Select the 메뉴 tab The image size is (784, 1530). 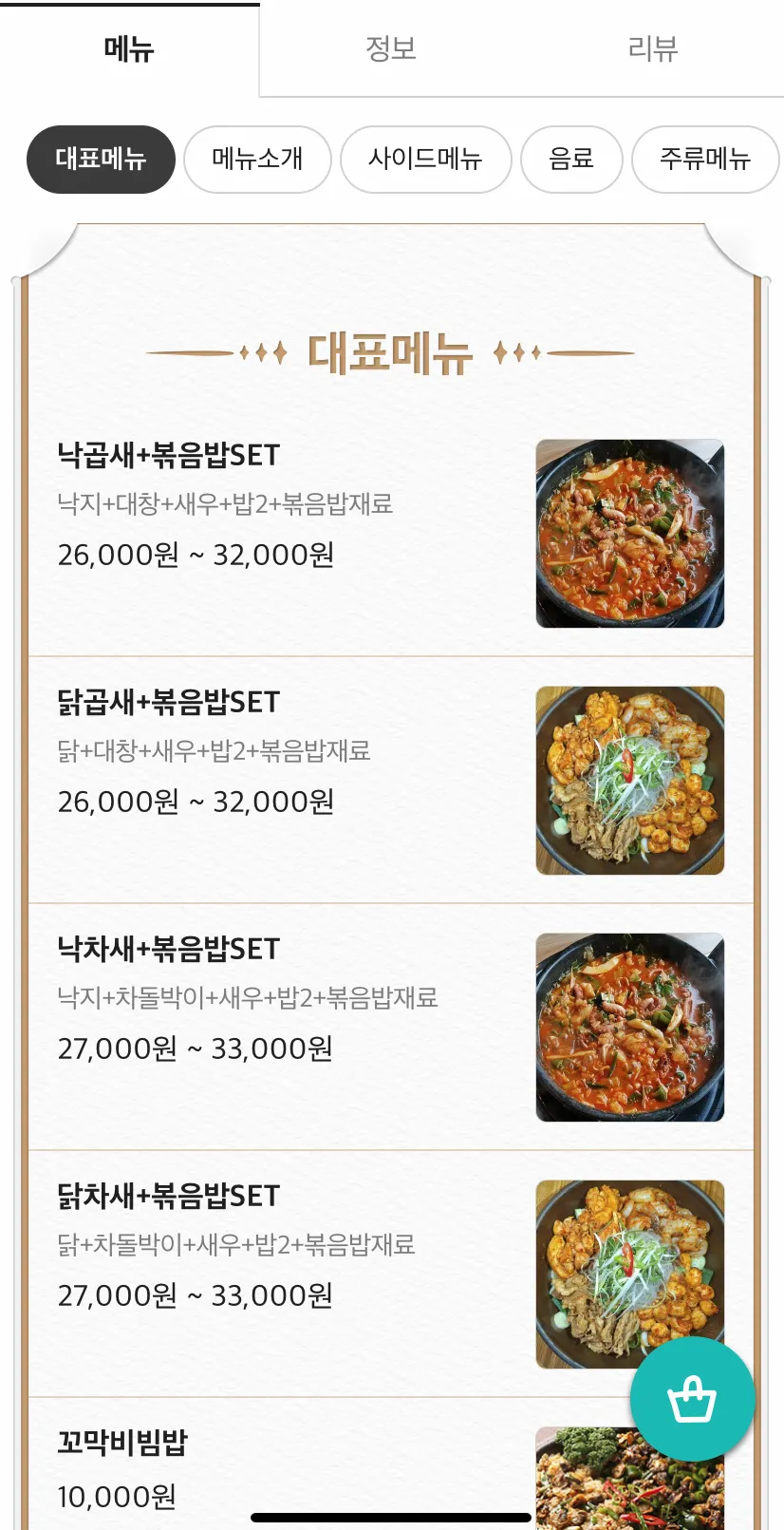point(129,48)
